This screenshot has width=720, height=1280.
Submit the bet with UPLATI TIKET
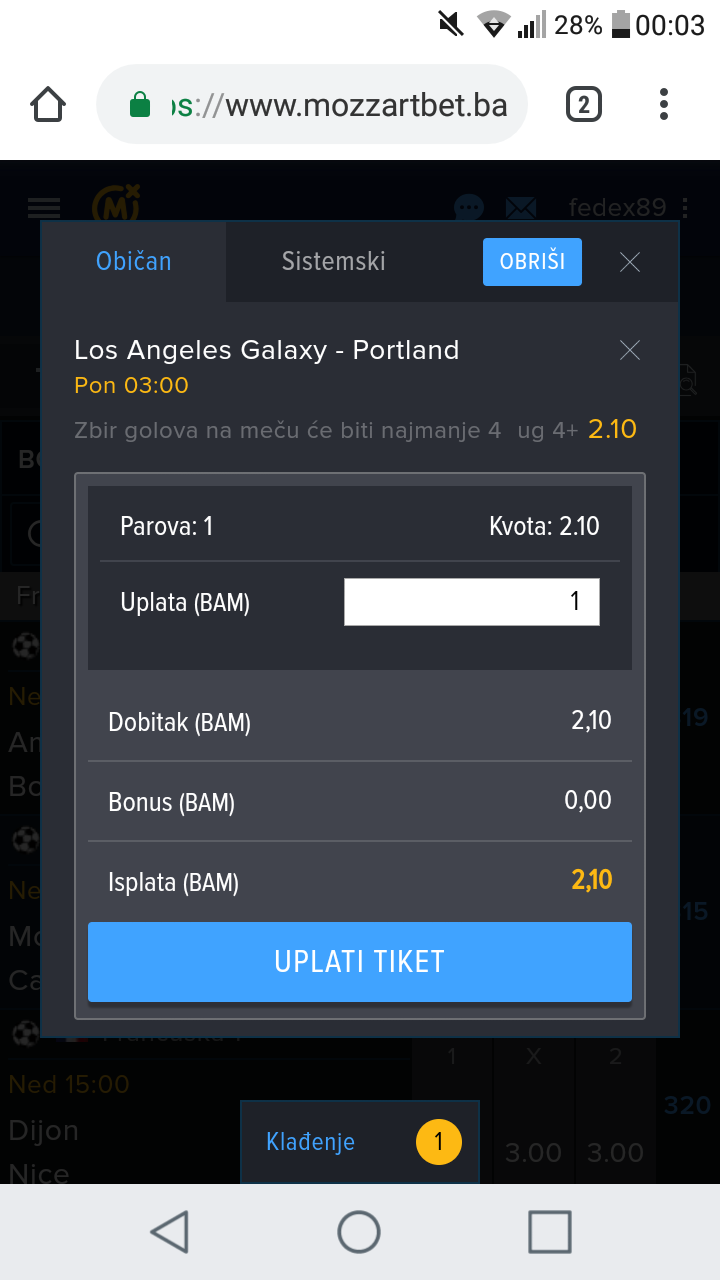tap(360, 962)
